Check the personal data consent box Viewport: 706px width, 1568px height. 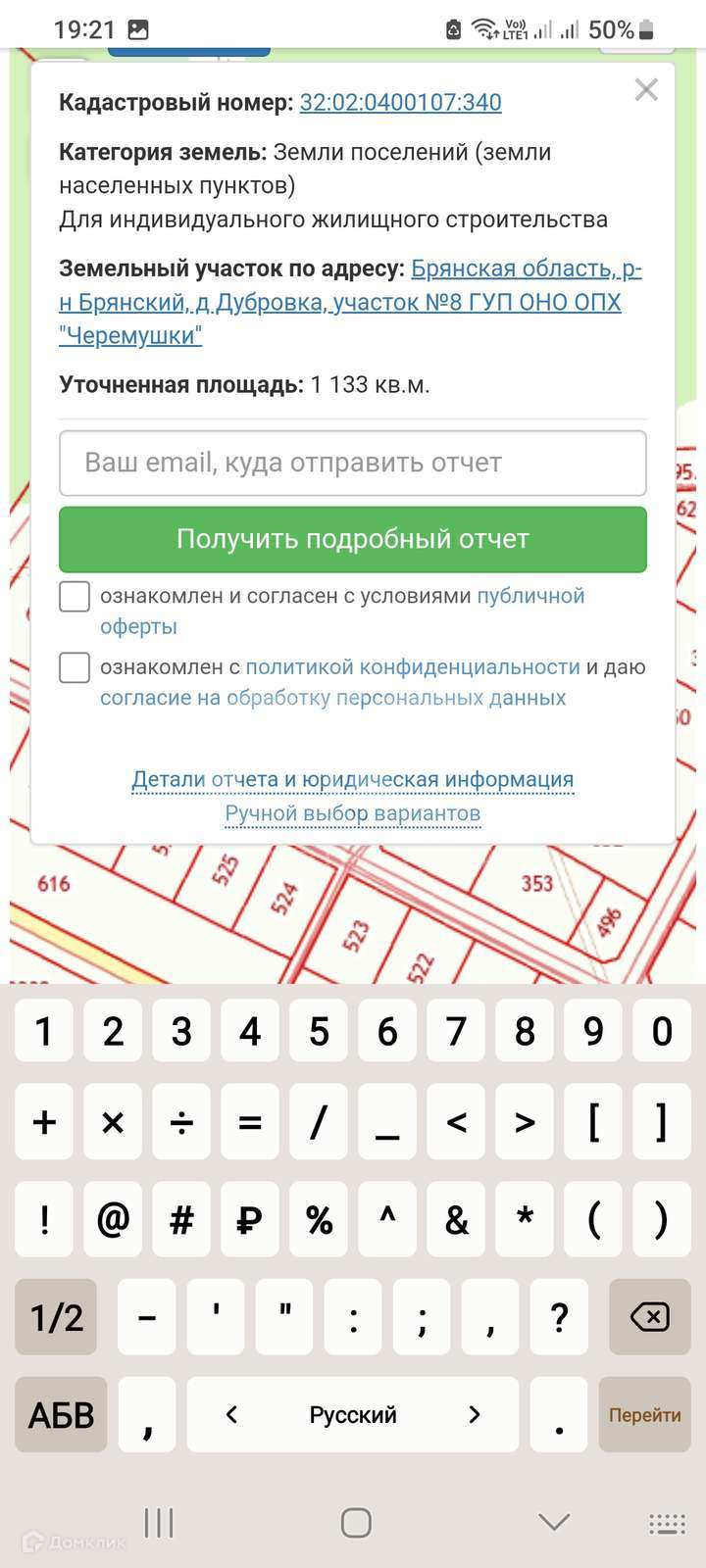(x=75, y=667)
